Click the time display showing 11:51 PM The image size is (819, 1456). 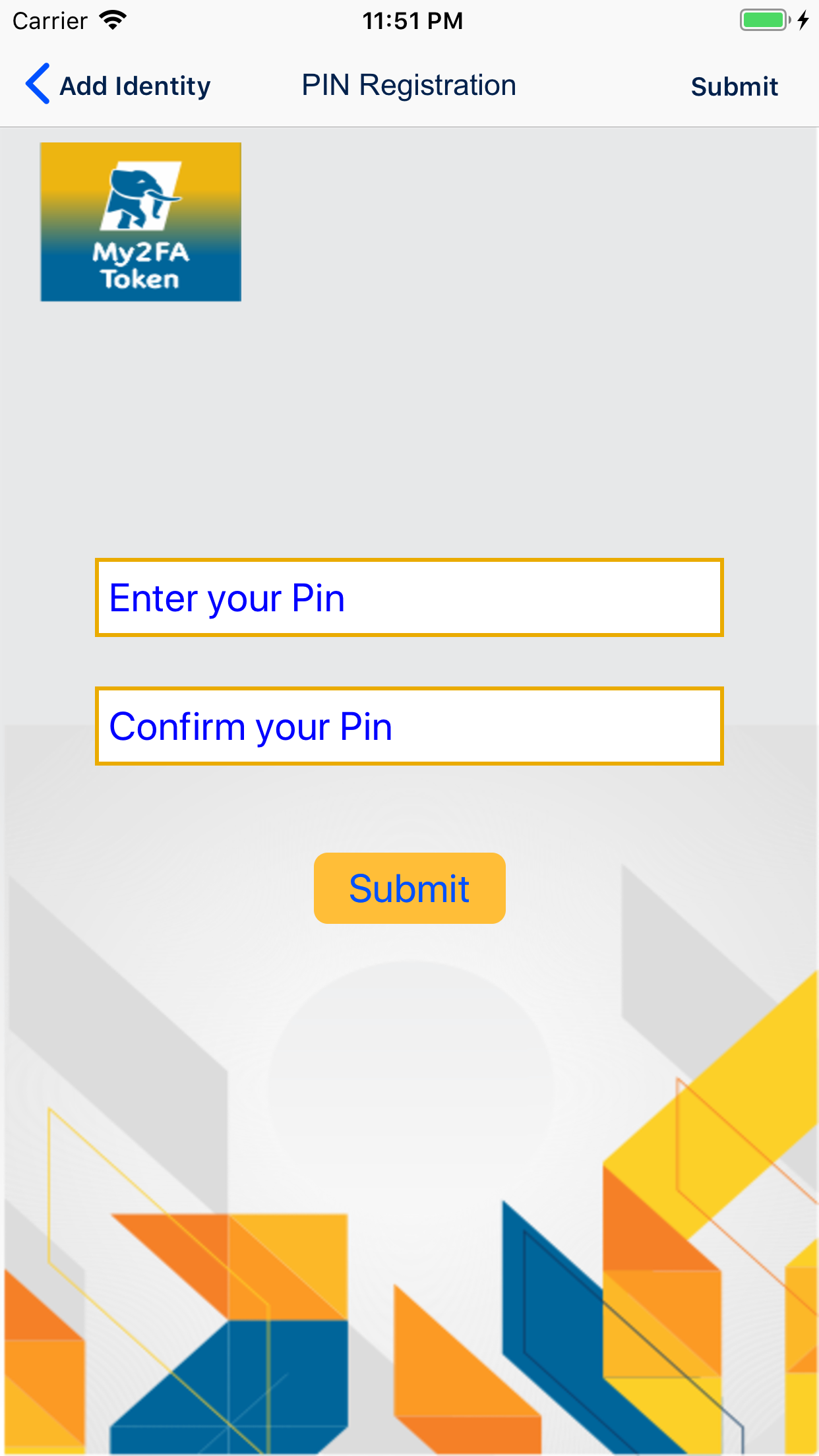coord(413,20)
